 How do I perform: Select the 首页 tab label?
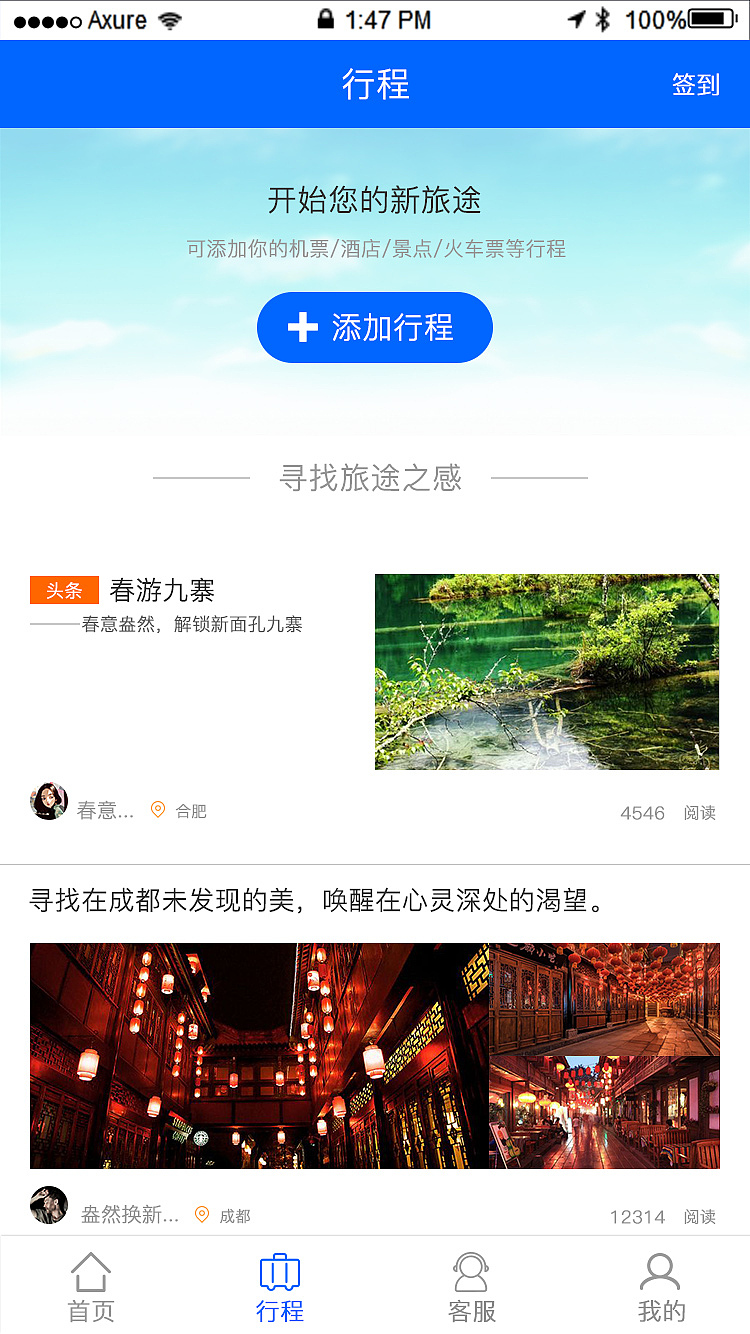point(91,1311)
